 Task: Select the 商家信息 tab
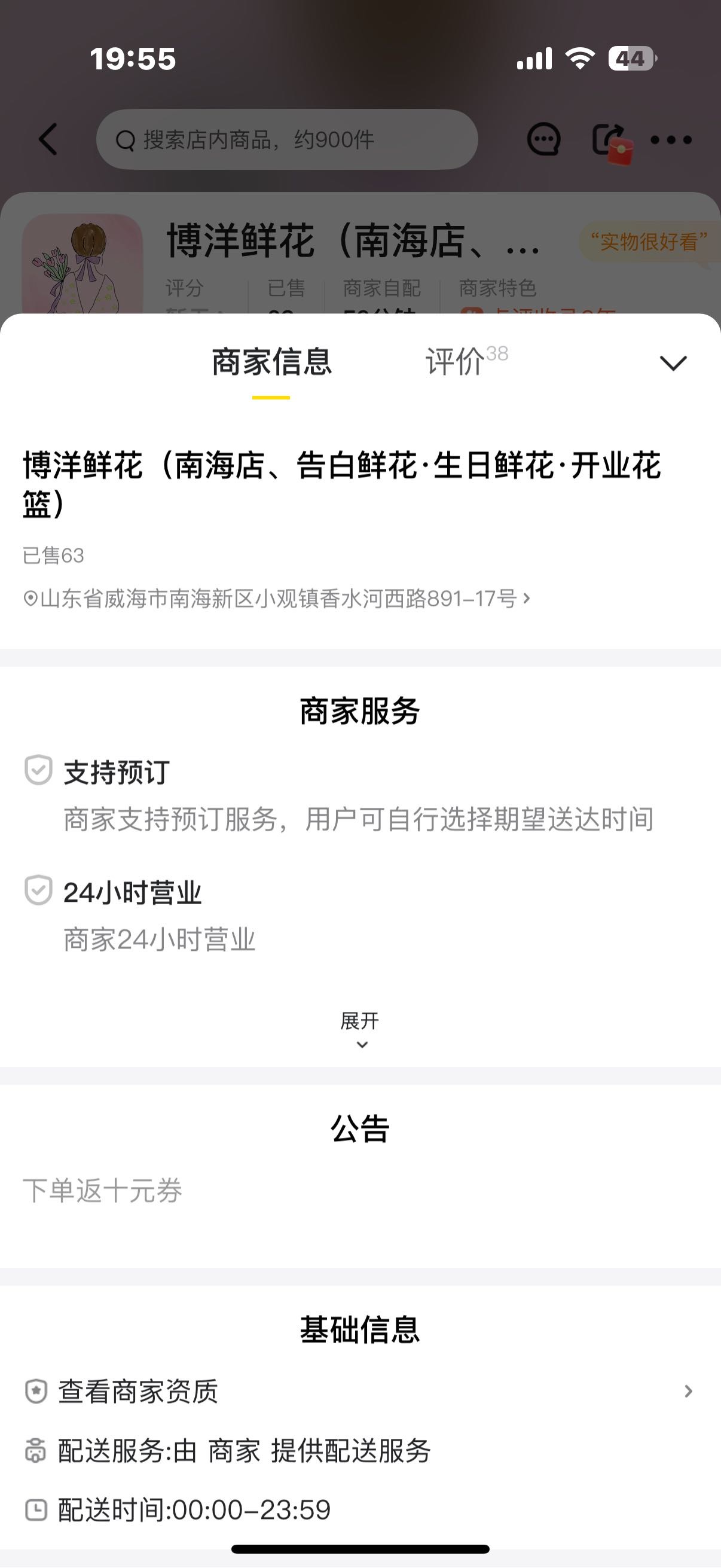pos(271,363)
